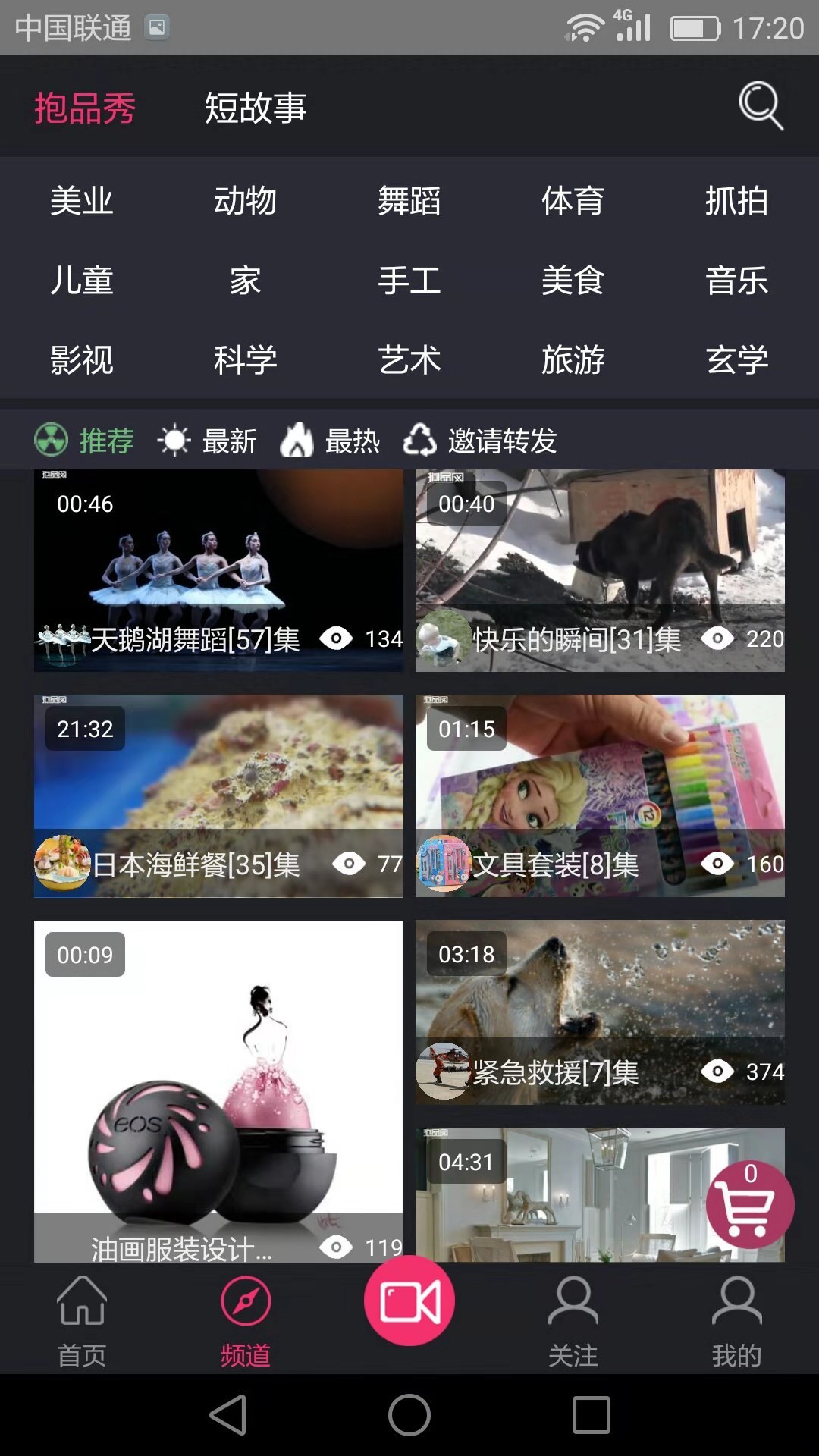Open the 日本海鲜餐[35]集 video
The height and width of the screenshot is (1456, 819).
tap(218, 795)
